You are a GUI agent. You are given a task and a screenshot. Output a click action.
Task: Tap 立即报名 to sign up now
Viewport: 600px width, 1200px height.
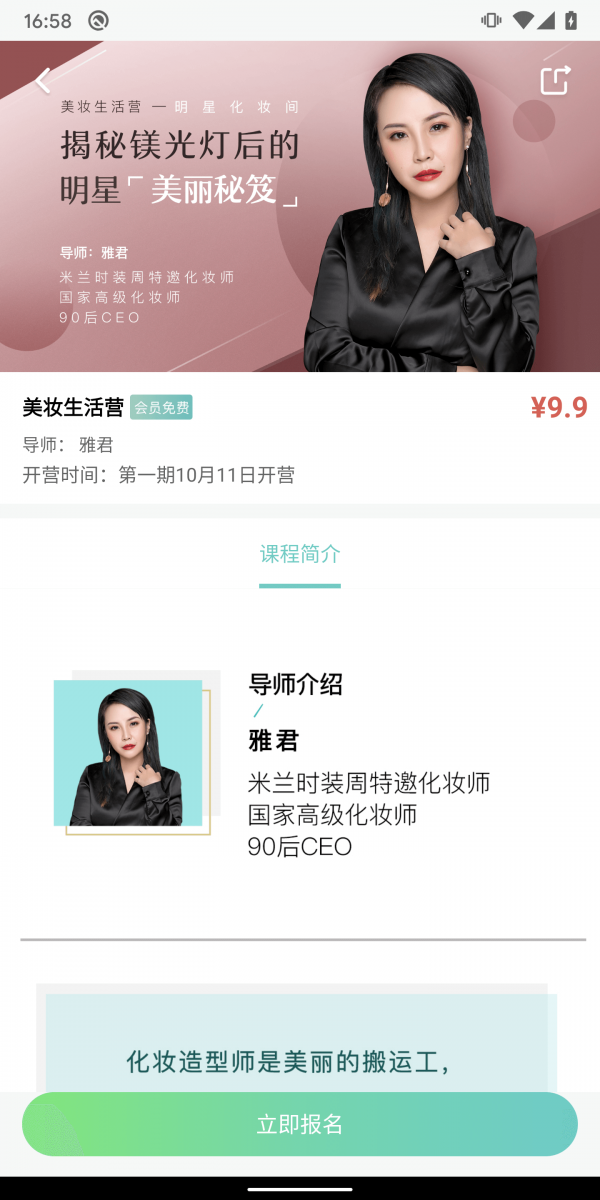(x=300, y=1124)
